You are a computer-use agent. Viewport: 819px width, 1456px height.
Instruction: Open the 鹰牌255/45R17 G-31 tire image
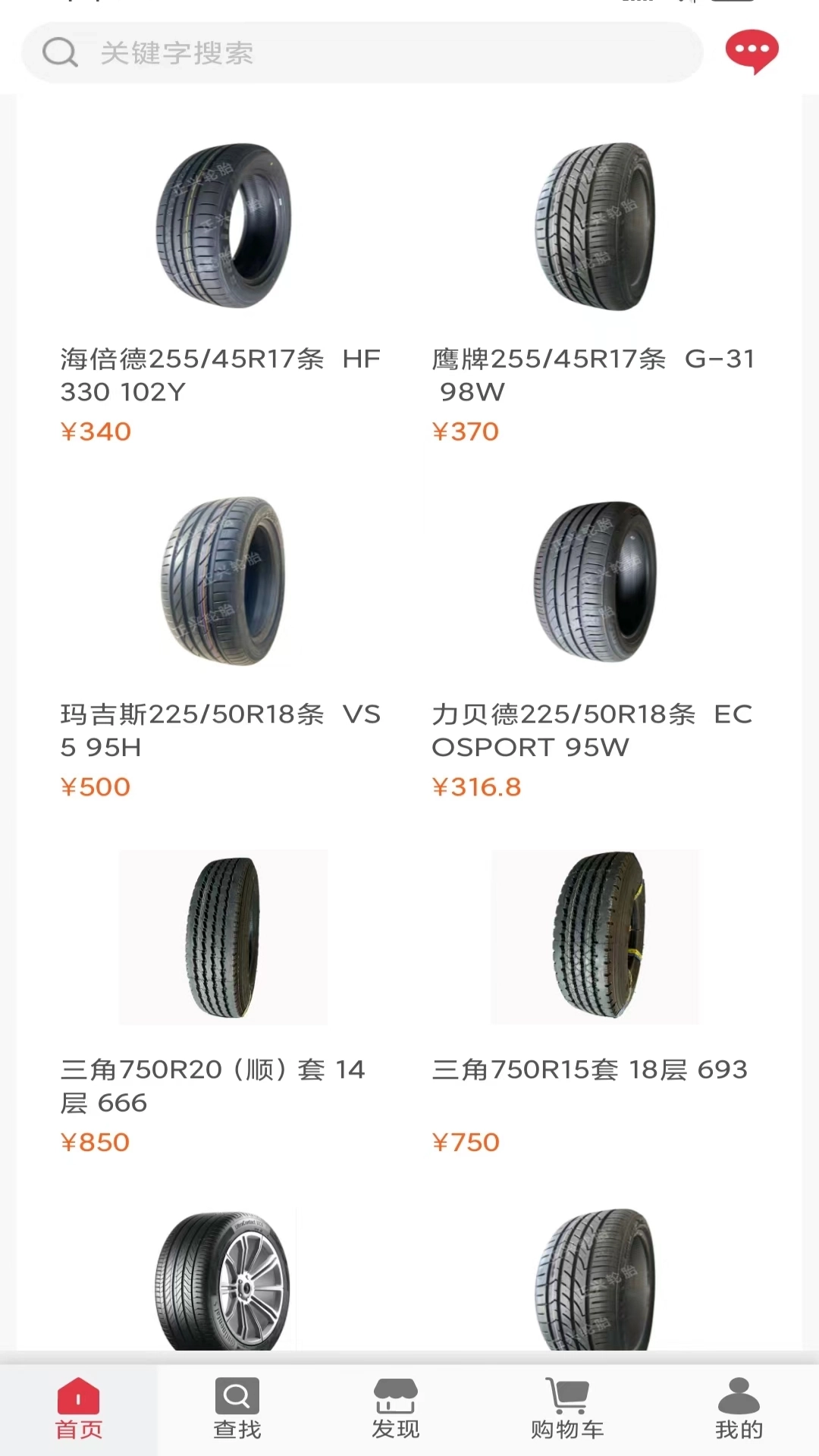point(595,227)
